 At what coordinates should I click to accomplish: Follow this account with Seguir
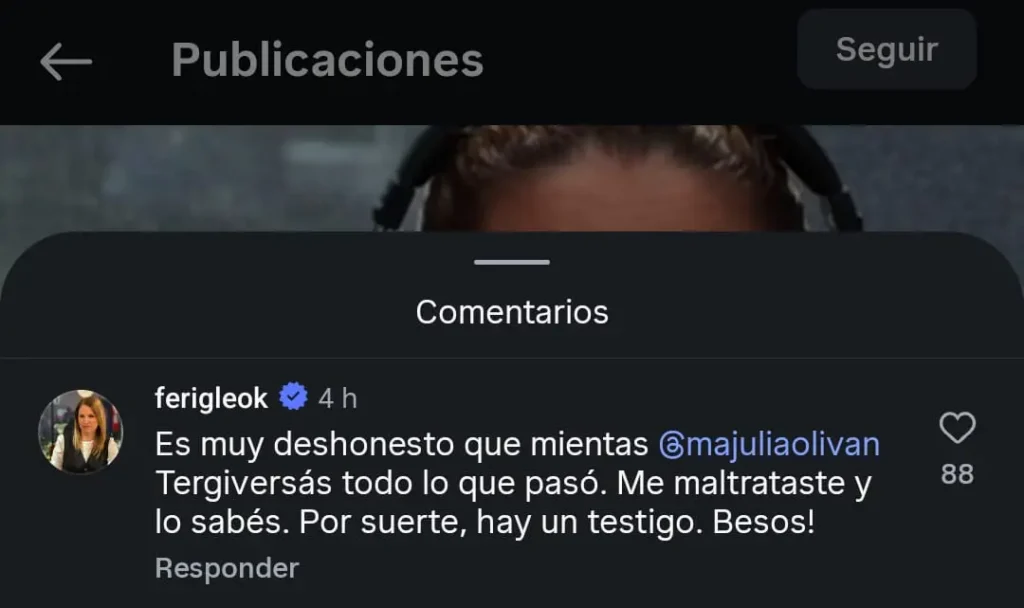point(886,50)
